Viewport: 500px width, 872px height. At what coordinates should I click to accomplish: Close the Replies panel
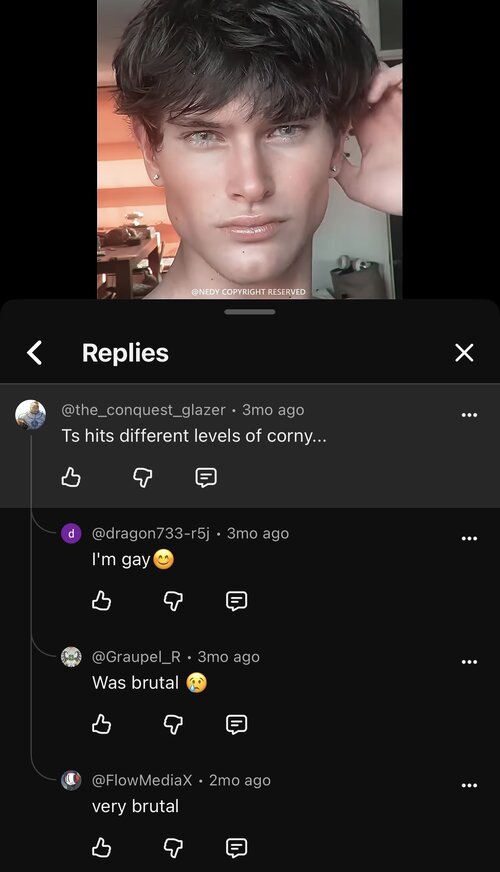coord(464,353)
